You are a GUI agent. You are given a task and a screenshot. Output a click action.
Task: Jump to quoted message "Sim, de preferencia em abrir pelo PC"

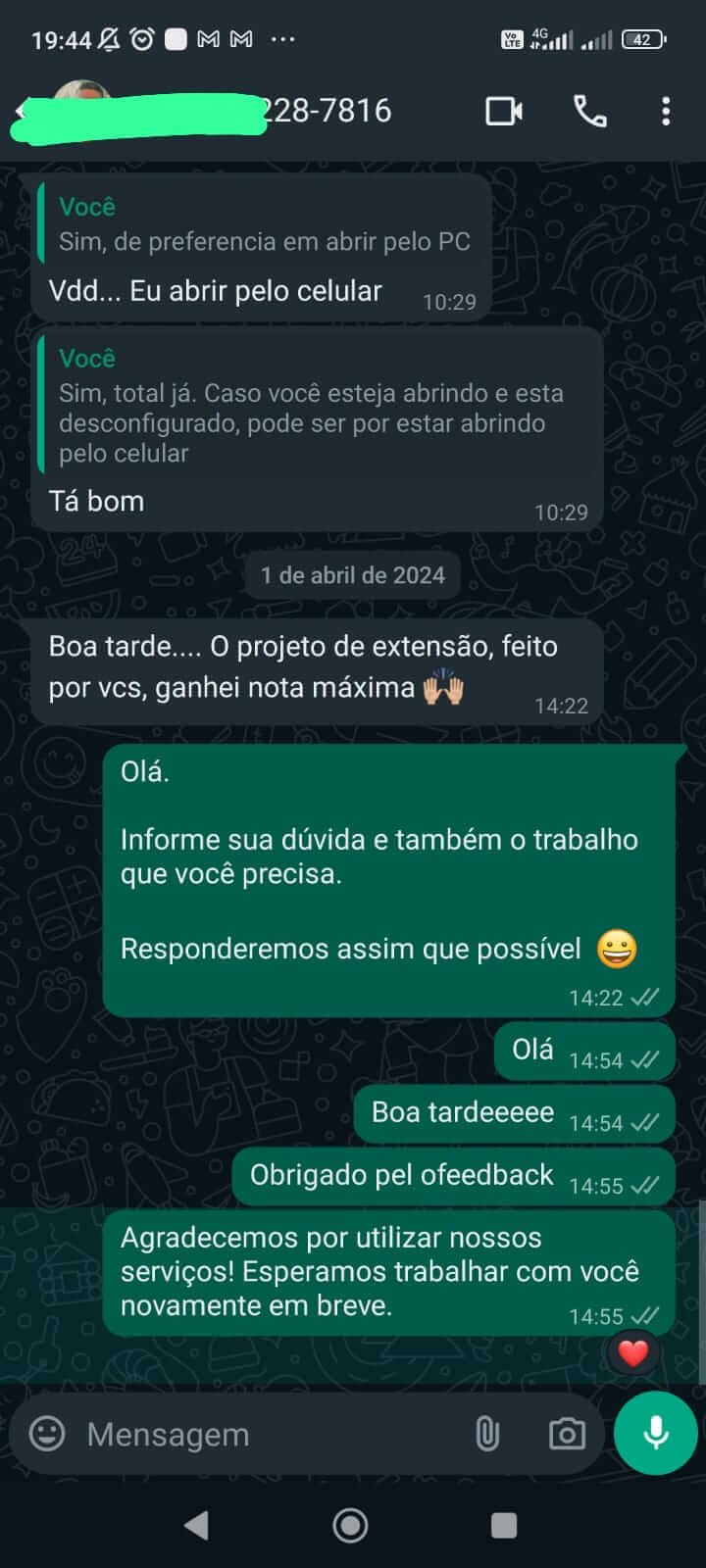(263, 225)
